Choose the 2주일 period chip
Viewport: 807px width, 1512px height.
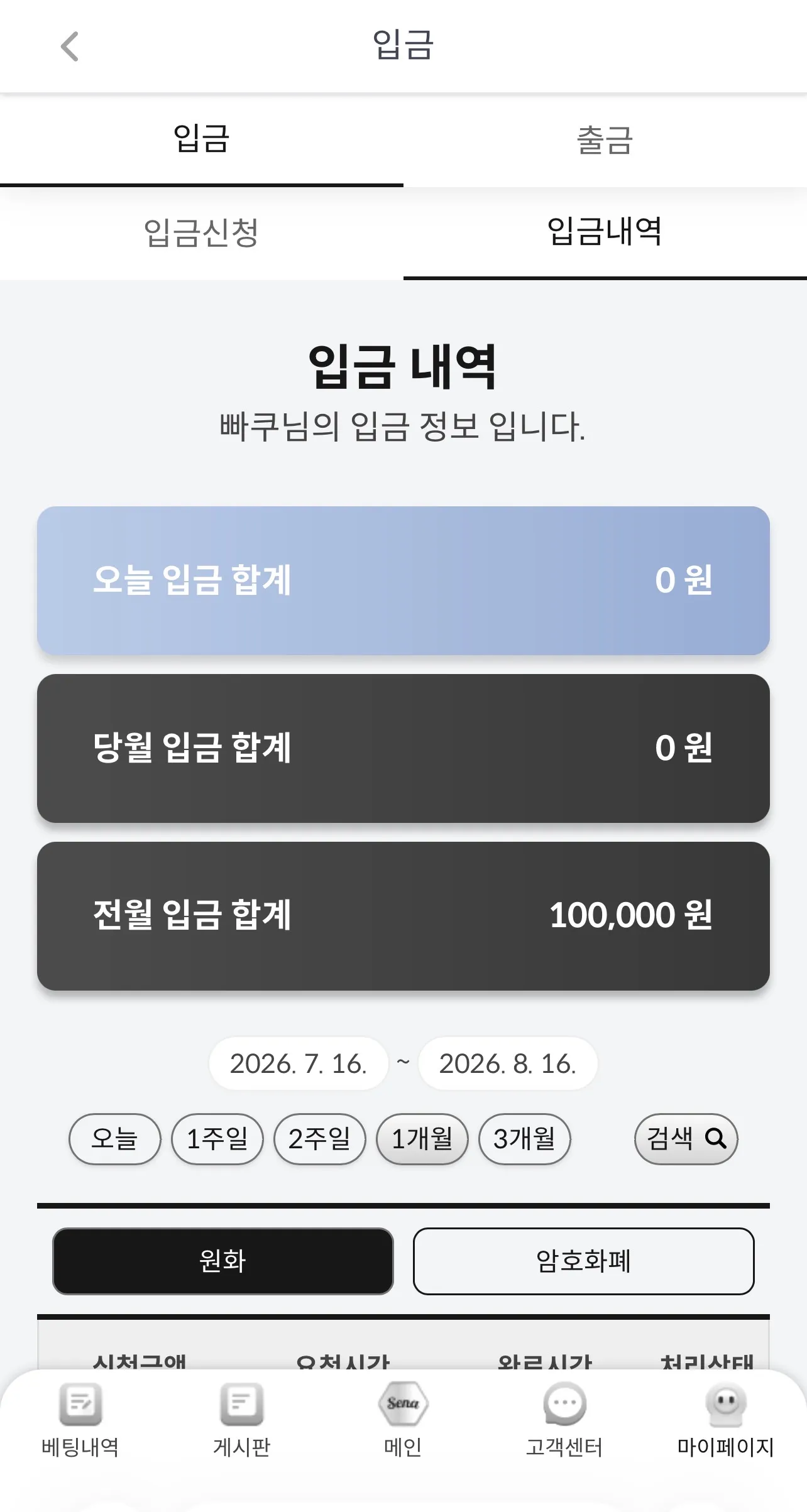coord(320,1139)
